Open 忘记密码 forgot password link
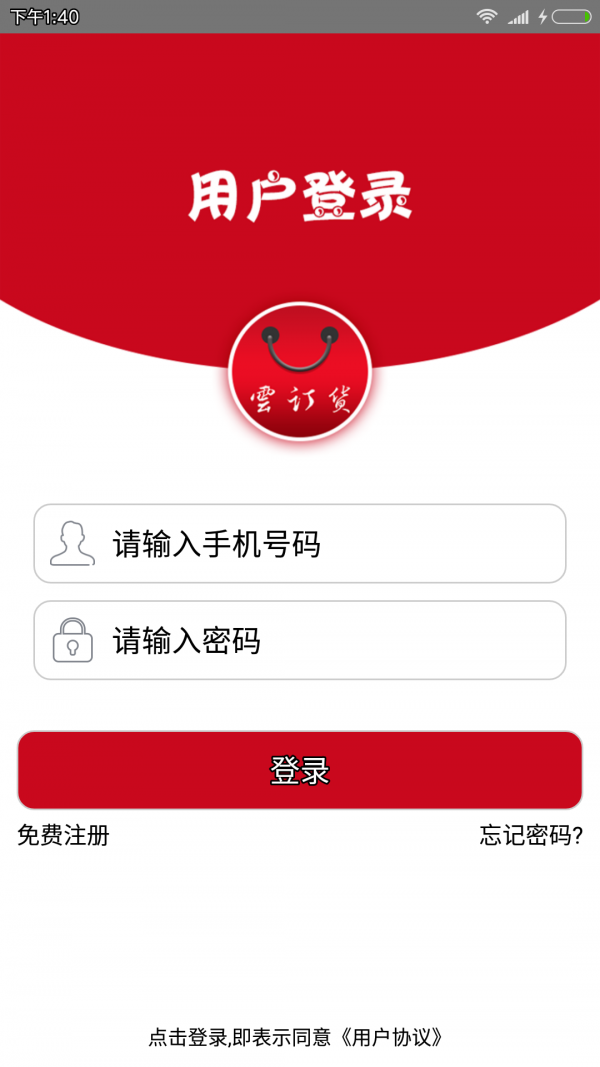 (531, 836)
